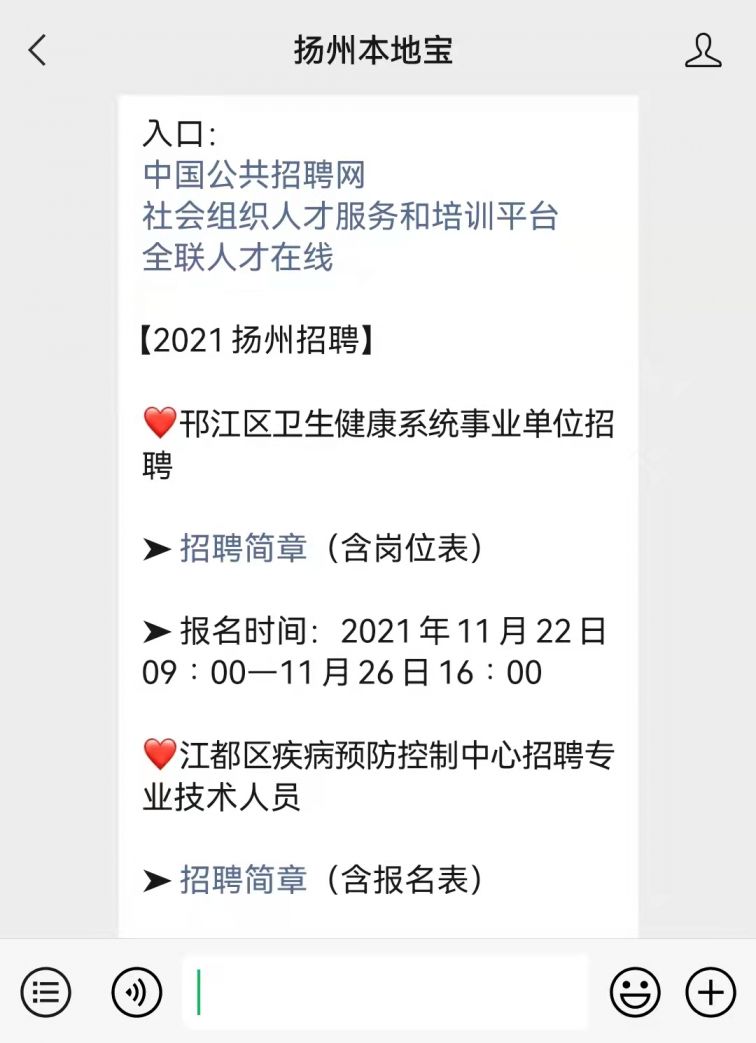Focus the message text field

pyautogui.click(x=385, y=992)
